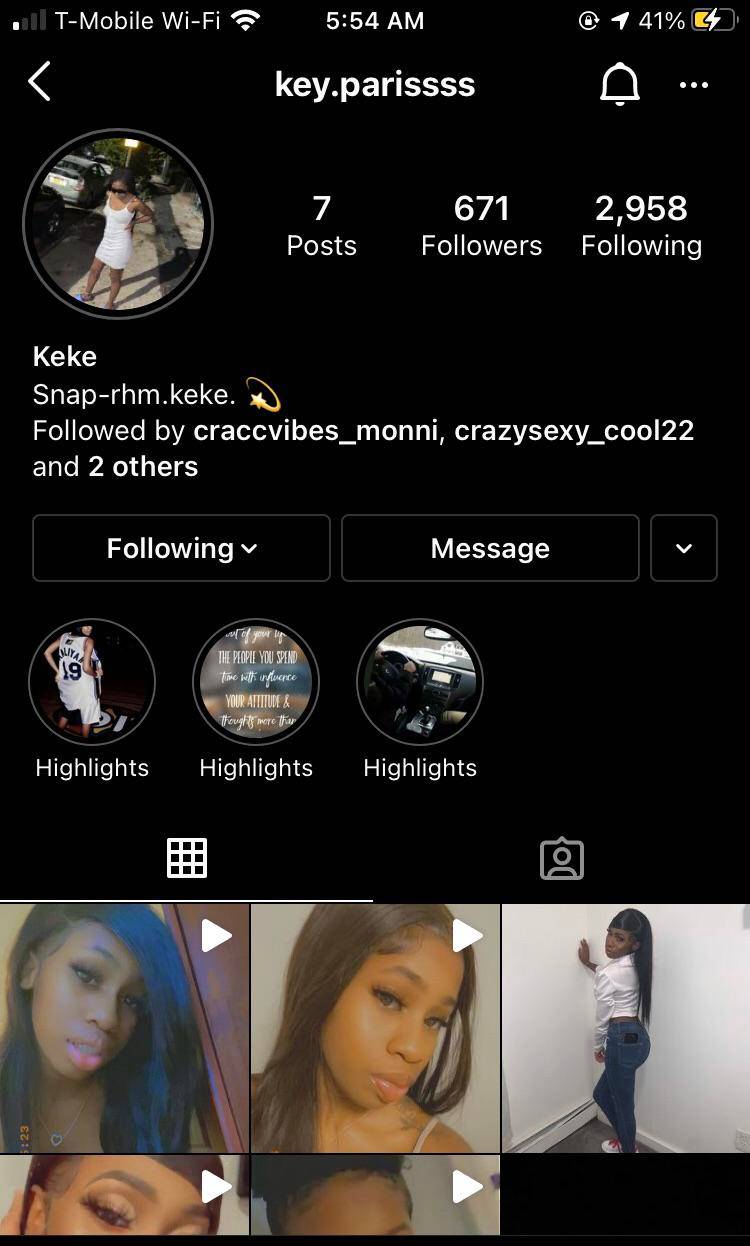Open mutual follower crazysexy_cool22's profile
This screenshot has width=750, height=1246.
574,431
